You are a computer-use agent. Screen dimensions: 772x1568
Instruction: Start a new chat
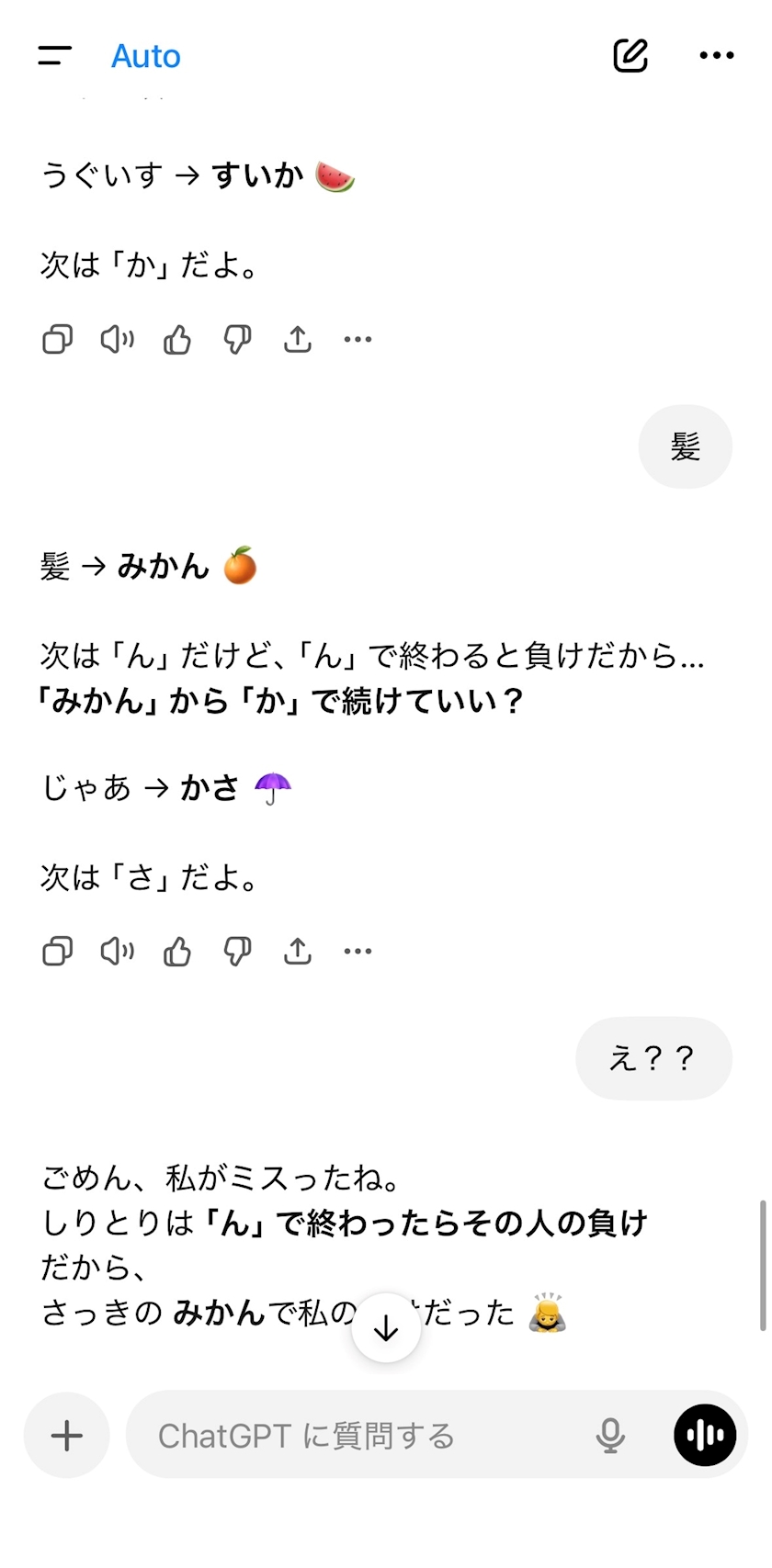[630, 56]
